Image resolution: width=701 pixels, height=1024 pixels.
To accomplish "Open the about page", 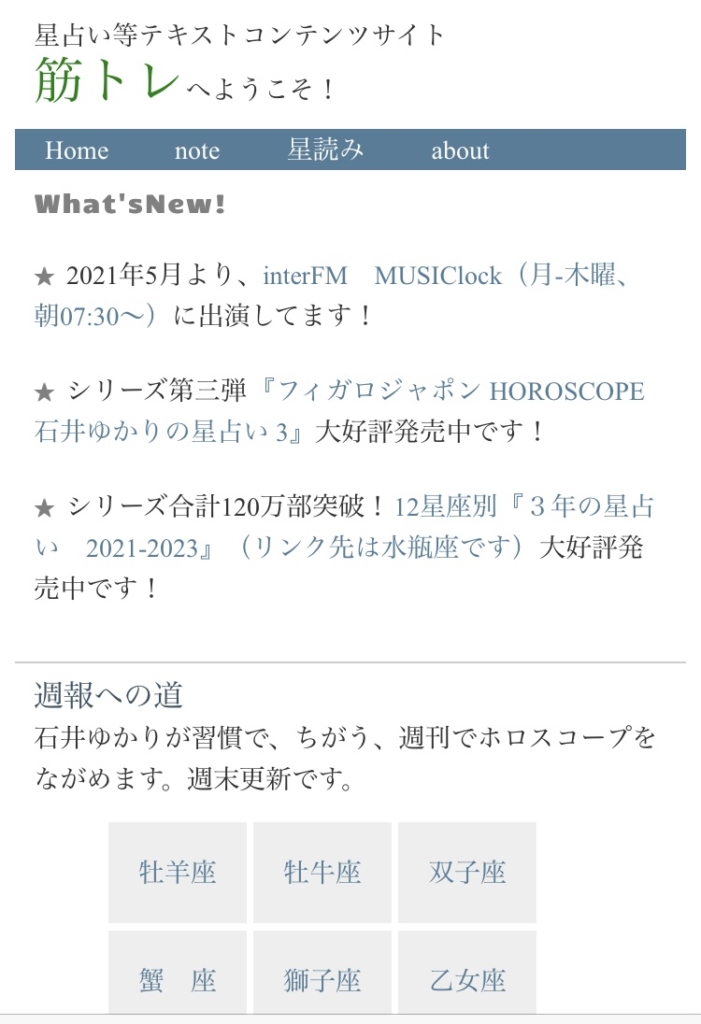I will (x=460, y=151).
